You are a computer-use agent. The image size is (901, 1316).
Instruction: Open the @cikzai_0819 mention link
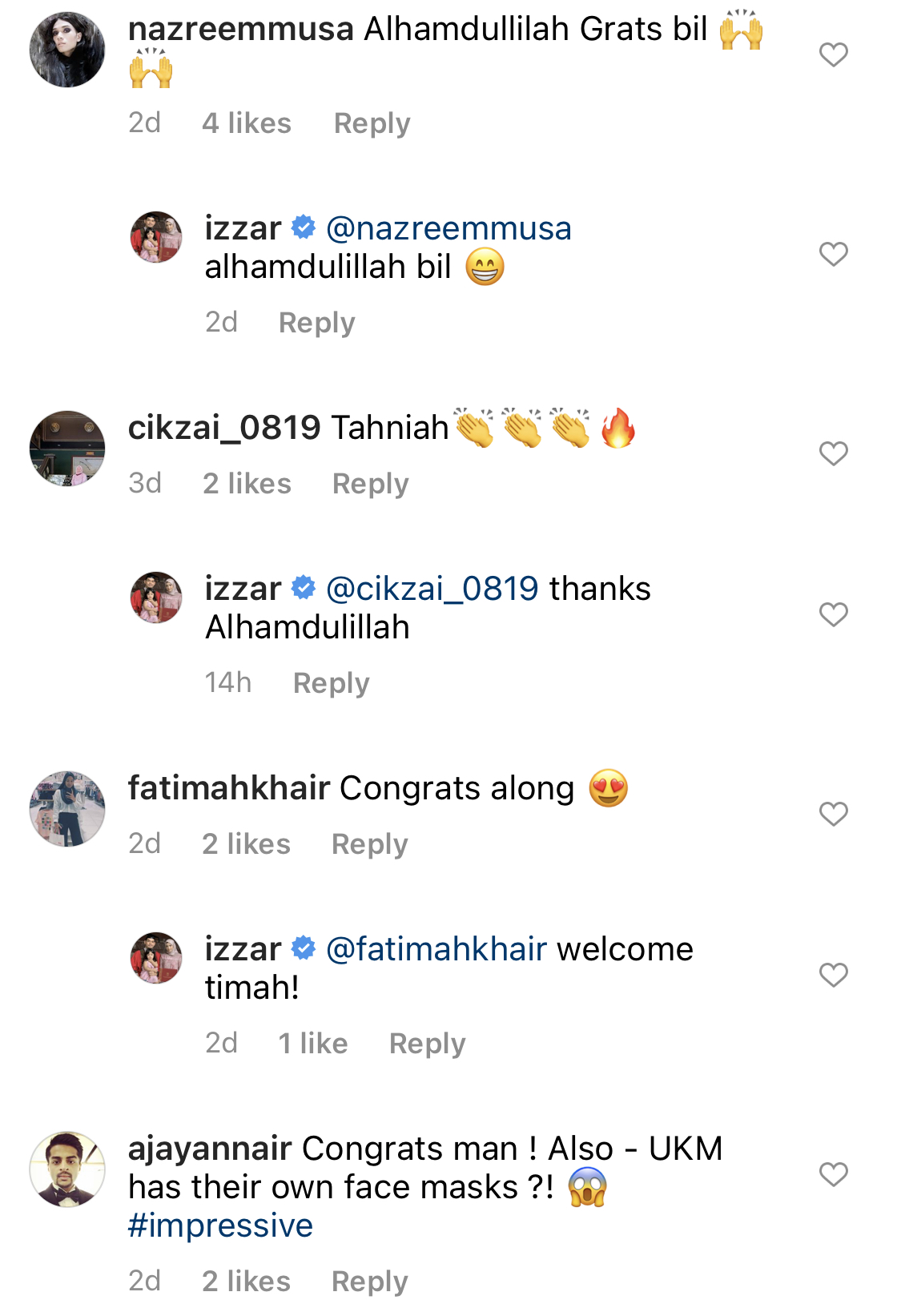(x=432, y=590)
